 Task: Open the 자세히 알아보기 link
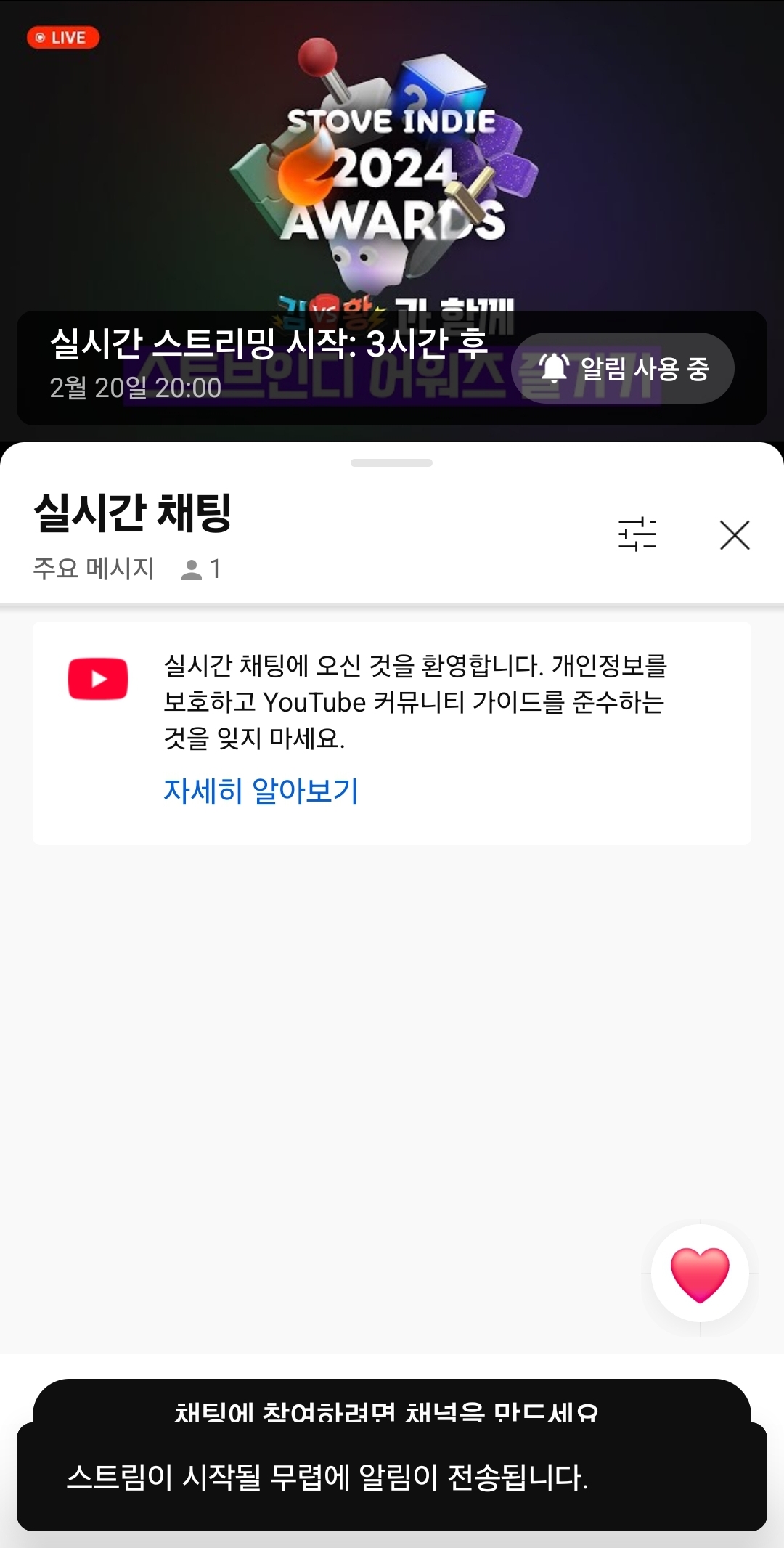click(261, 791)
